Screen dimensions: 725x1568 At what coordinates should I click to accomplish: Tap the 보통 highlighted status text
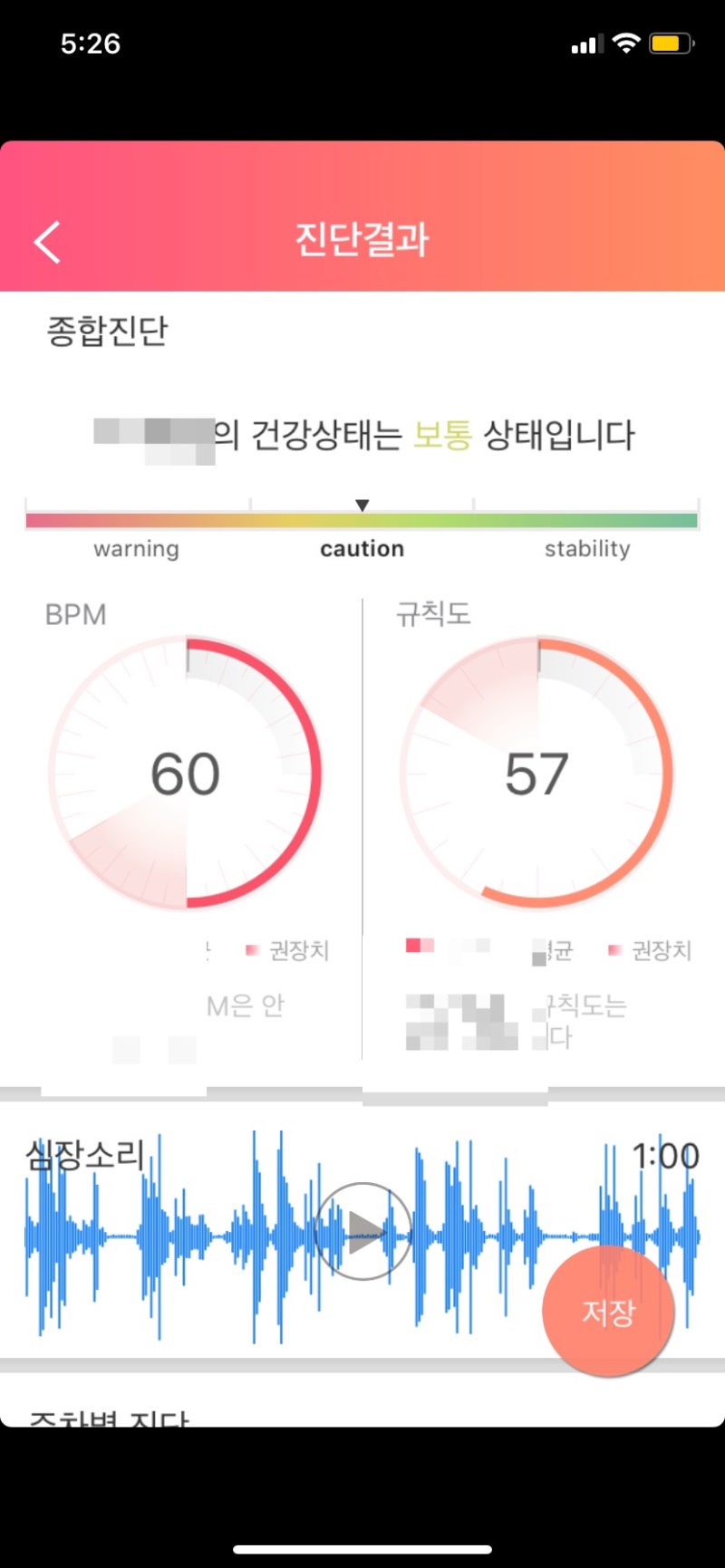point(443,434)
